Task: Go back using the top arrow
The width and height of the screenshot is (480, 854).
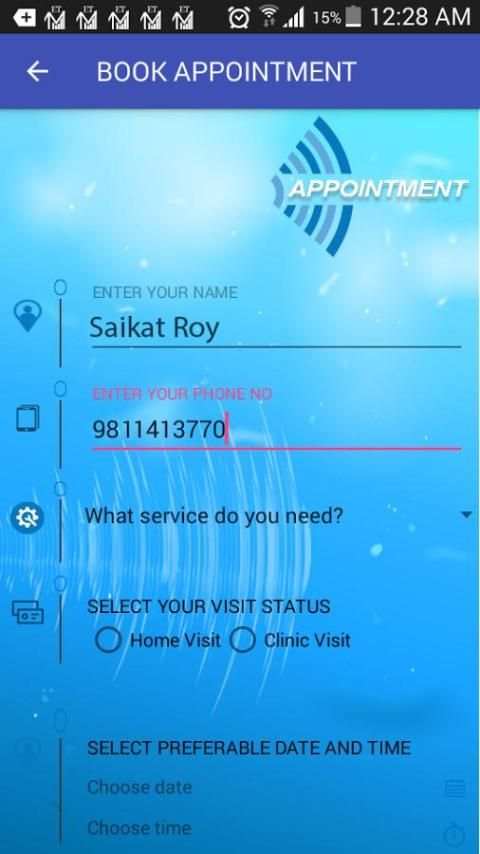Action: (x=38, y=71)
